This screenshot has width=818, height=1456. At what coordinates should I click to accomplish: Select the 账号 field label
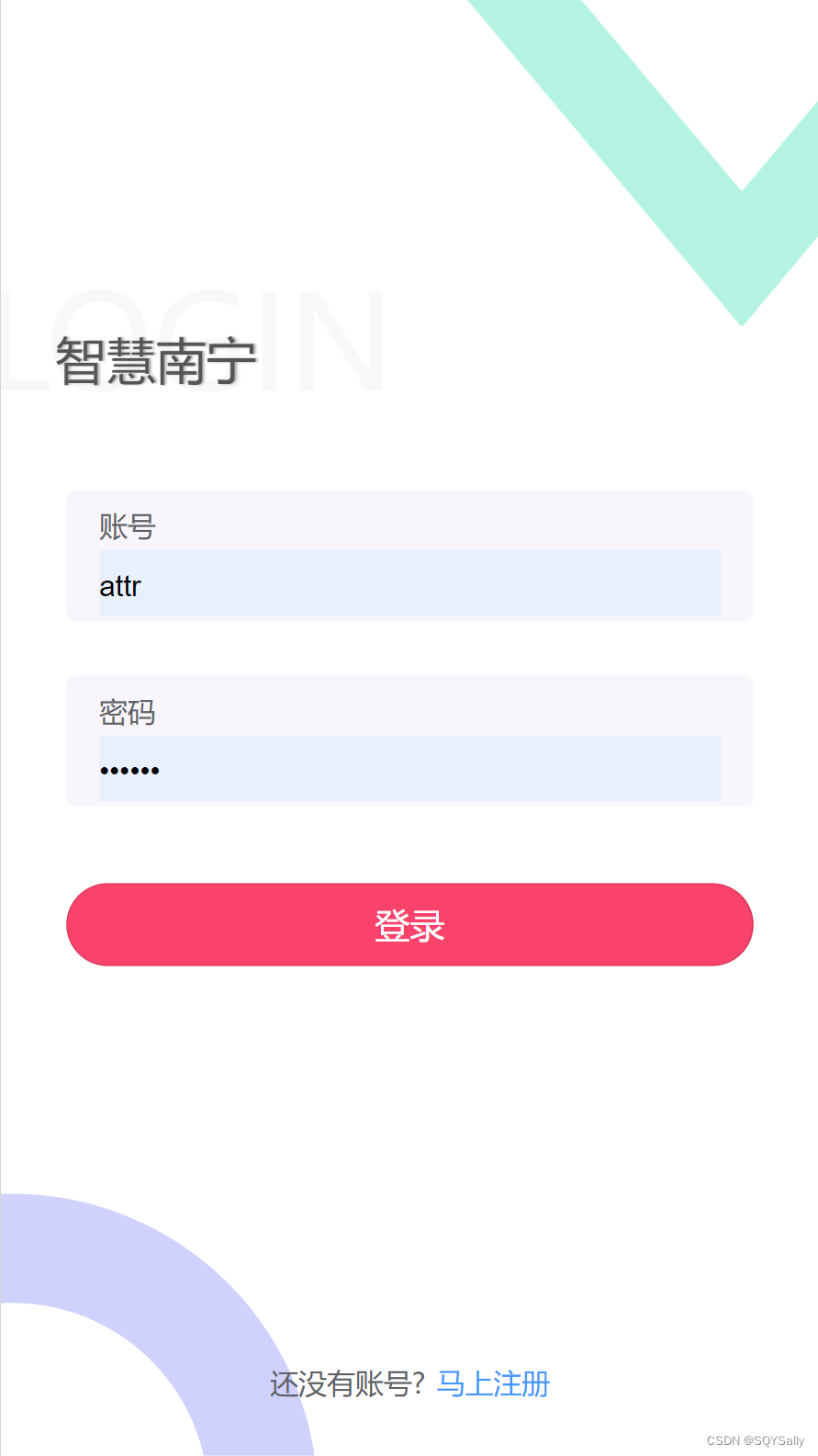pyautogui.click(x=127, y=525)
